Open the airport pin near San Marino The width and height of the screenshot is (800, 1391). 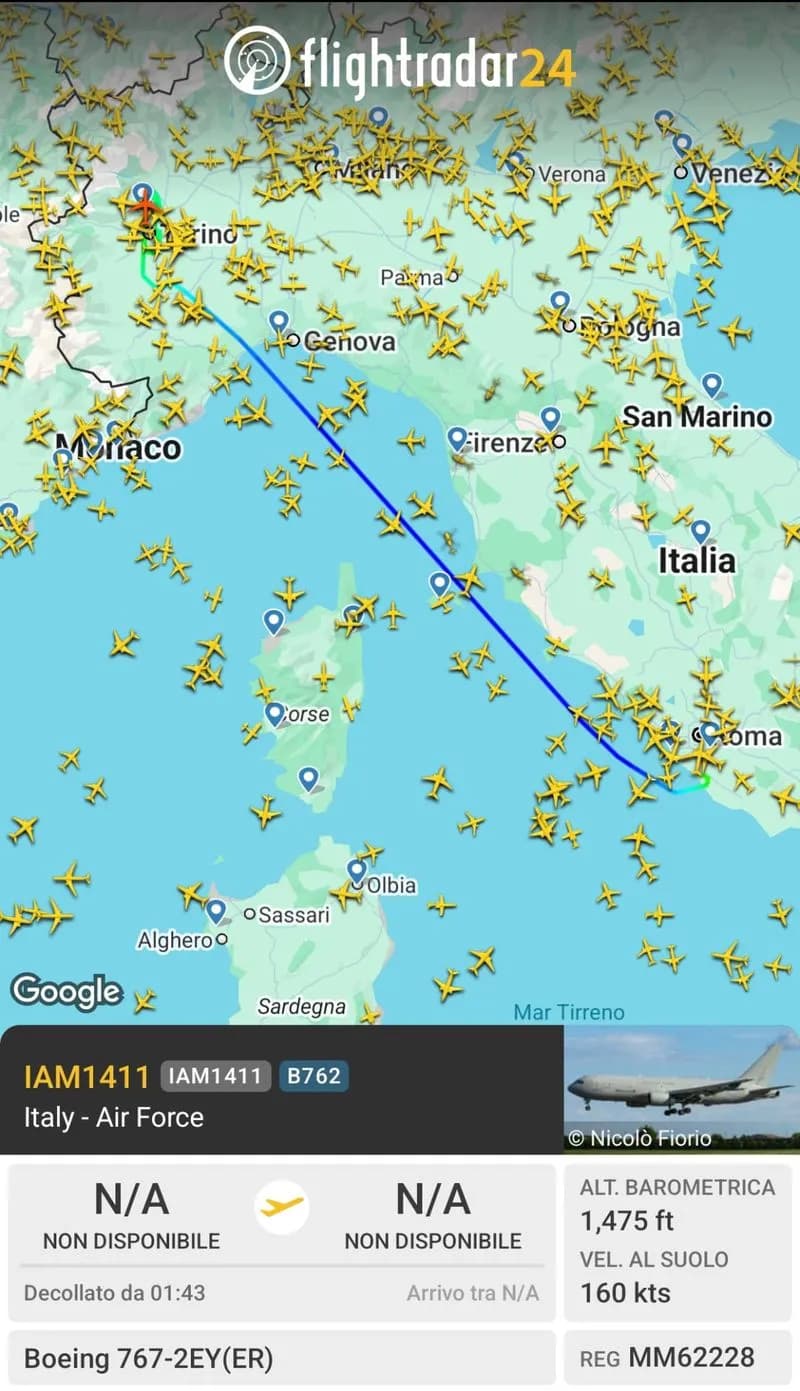[711, 384]
